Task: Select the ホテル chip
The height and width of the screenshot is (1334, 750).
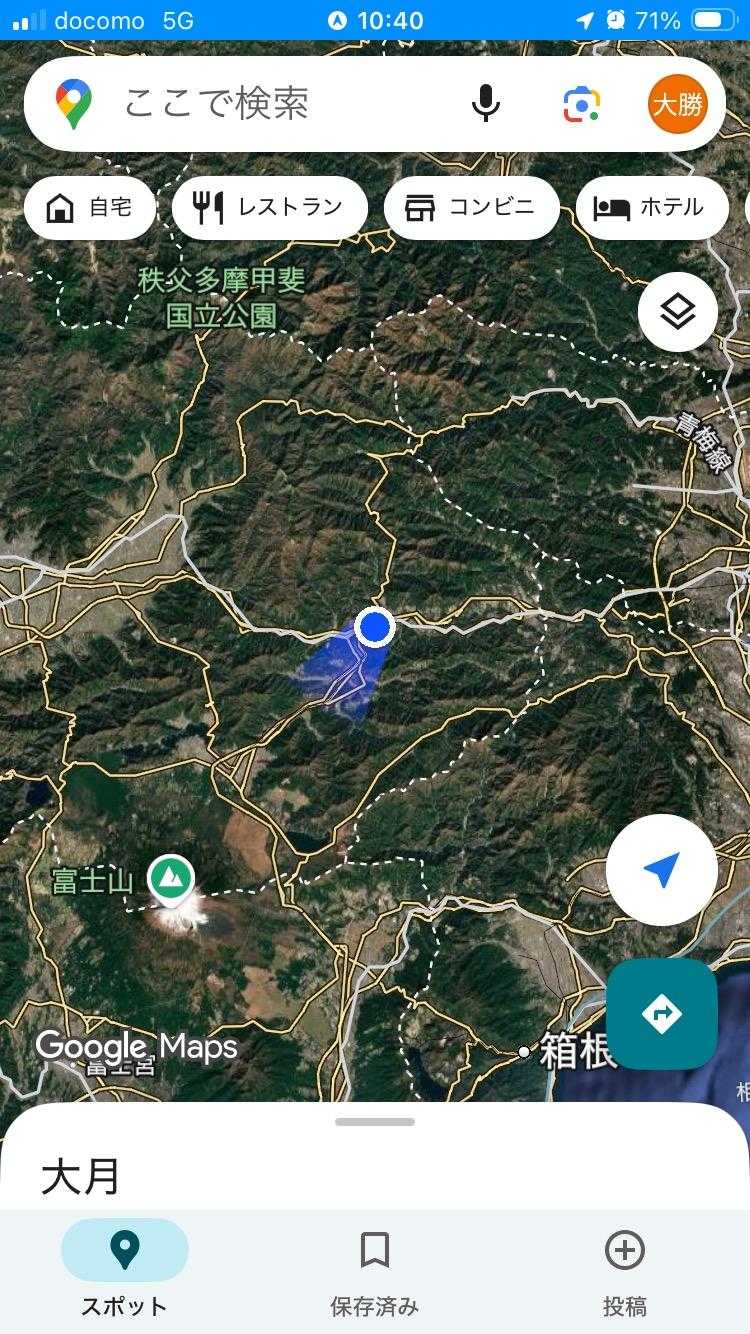Action: coord(652,208)
